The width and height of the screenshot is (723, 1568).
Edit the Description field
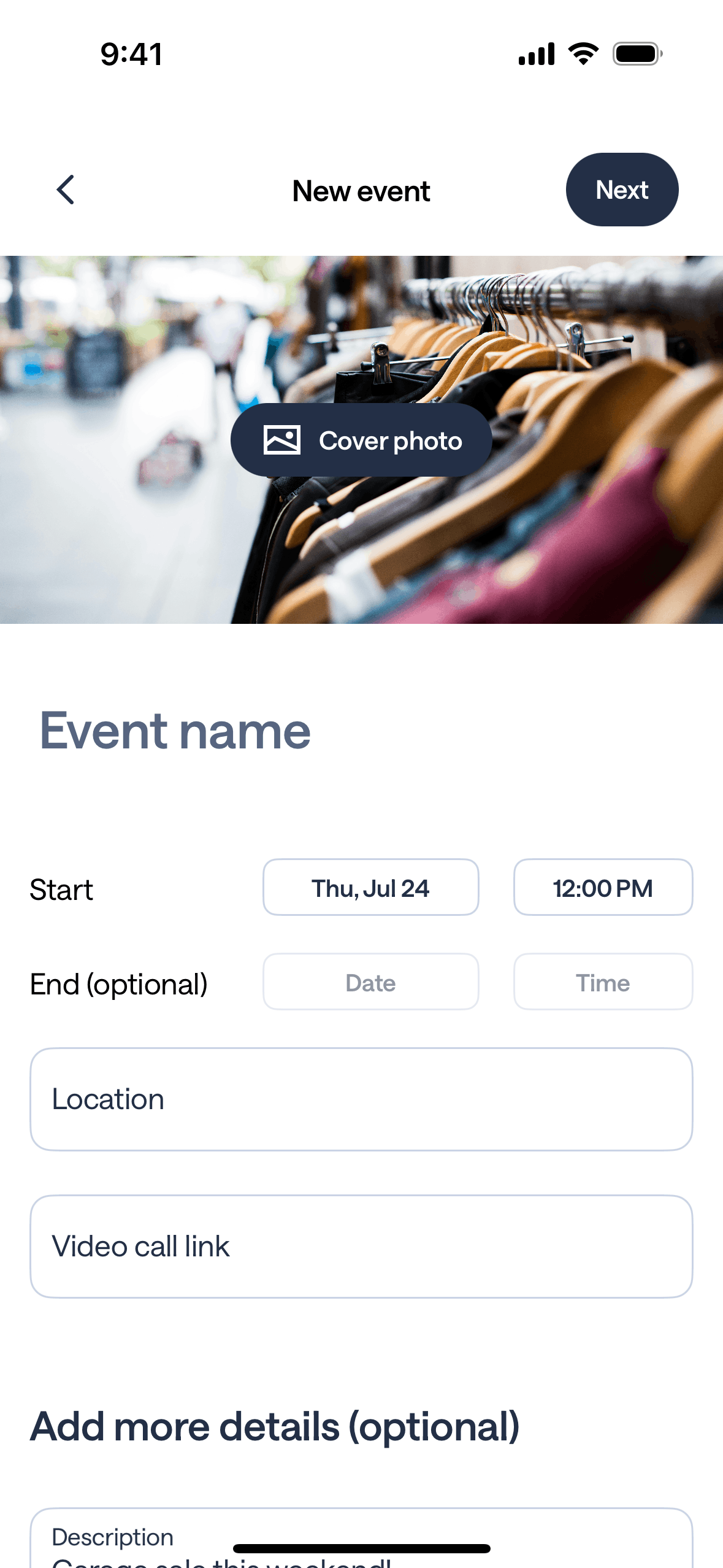(361, 1540)
